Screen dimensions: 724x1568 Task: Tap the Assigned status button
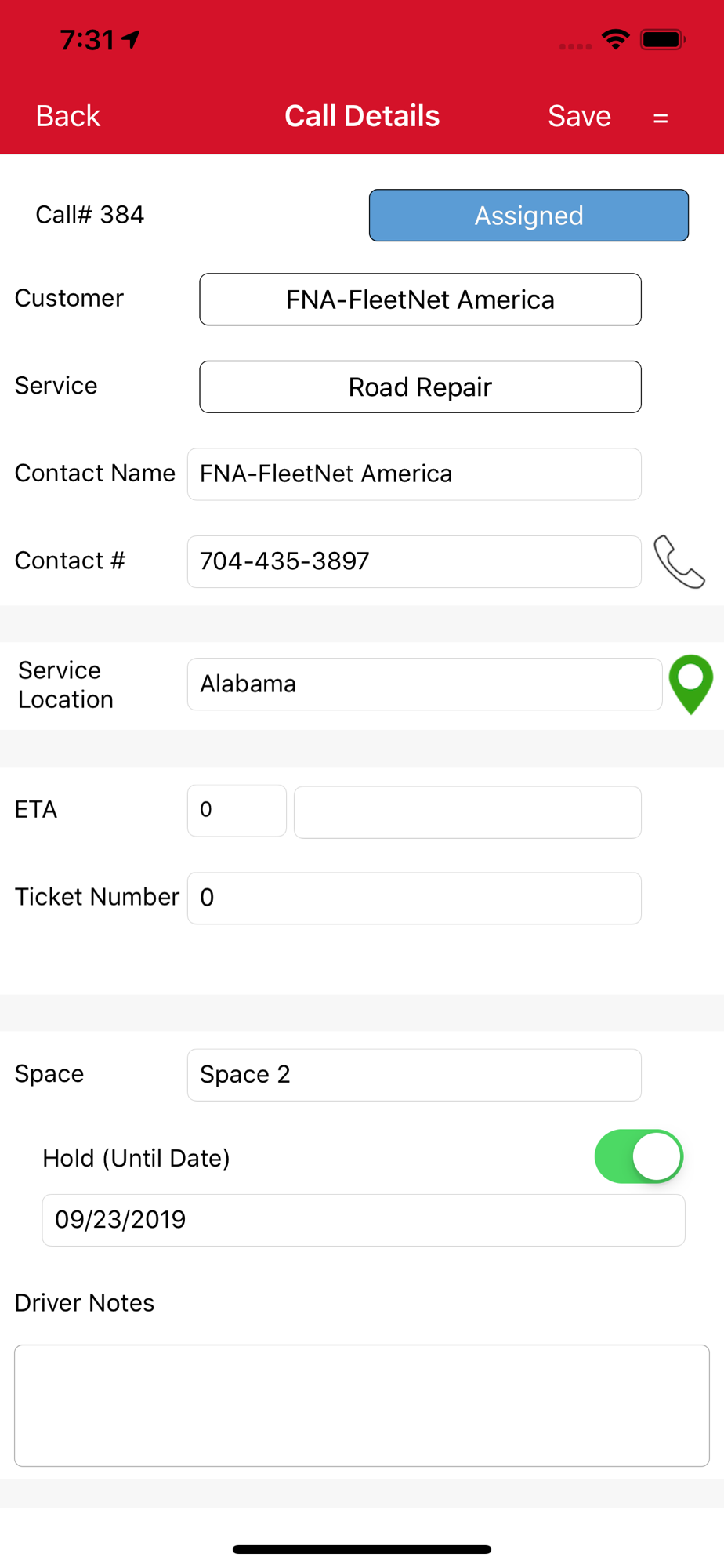[x=529, y=215]
